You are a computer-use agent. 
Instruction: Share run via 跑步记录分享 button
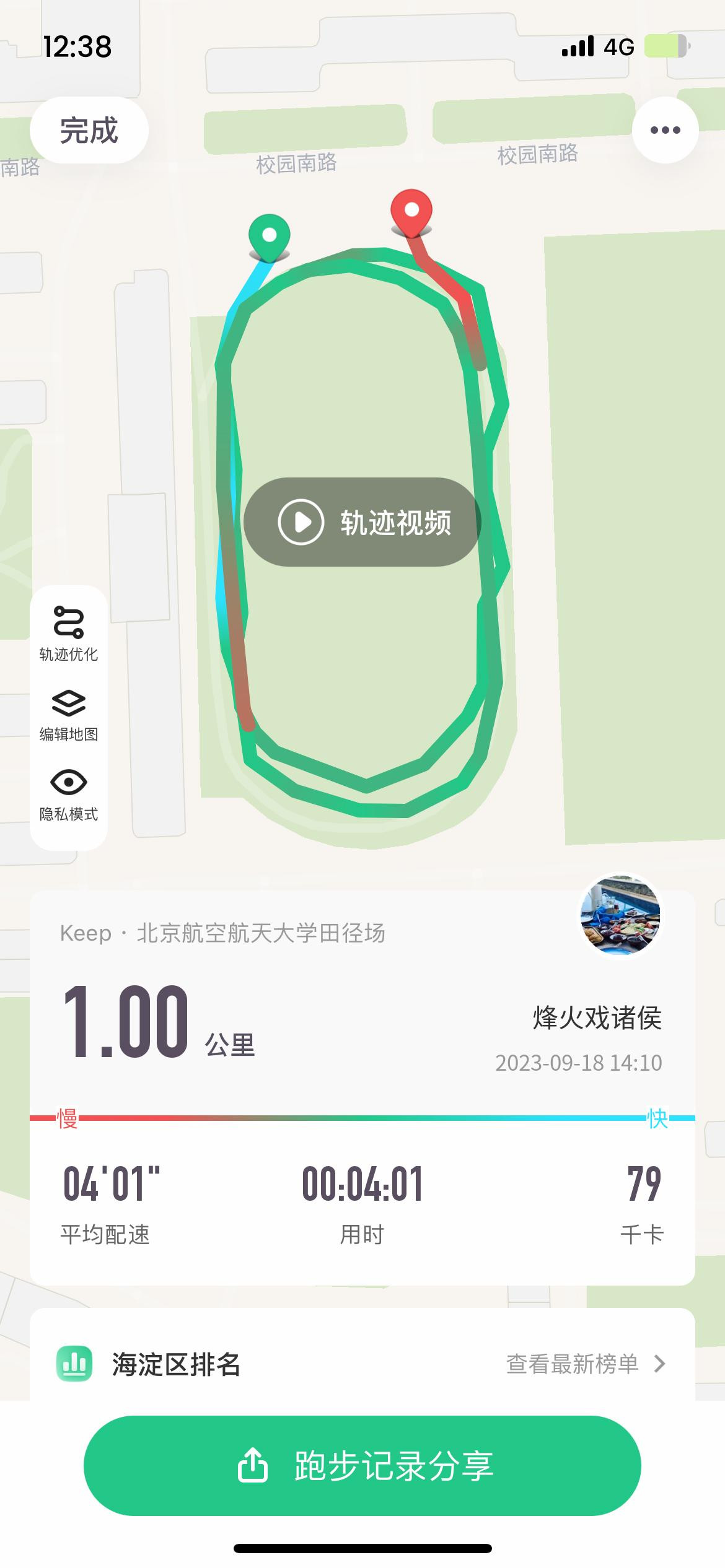click(x=362, y=1465)
